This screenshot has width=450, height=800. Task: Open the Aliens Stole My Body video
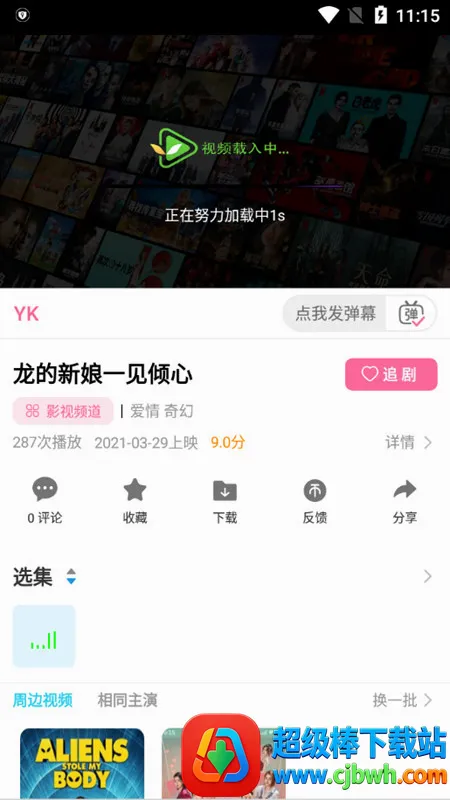point(82,763)
